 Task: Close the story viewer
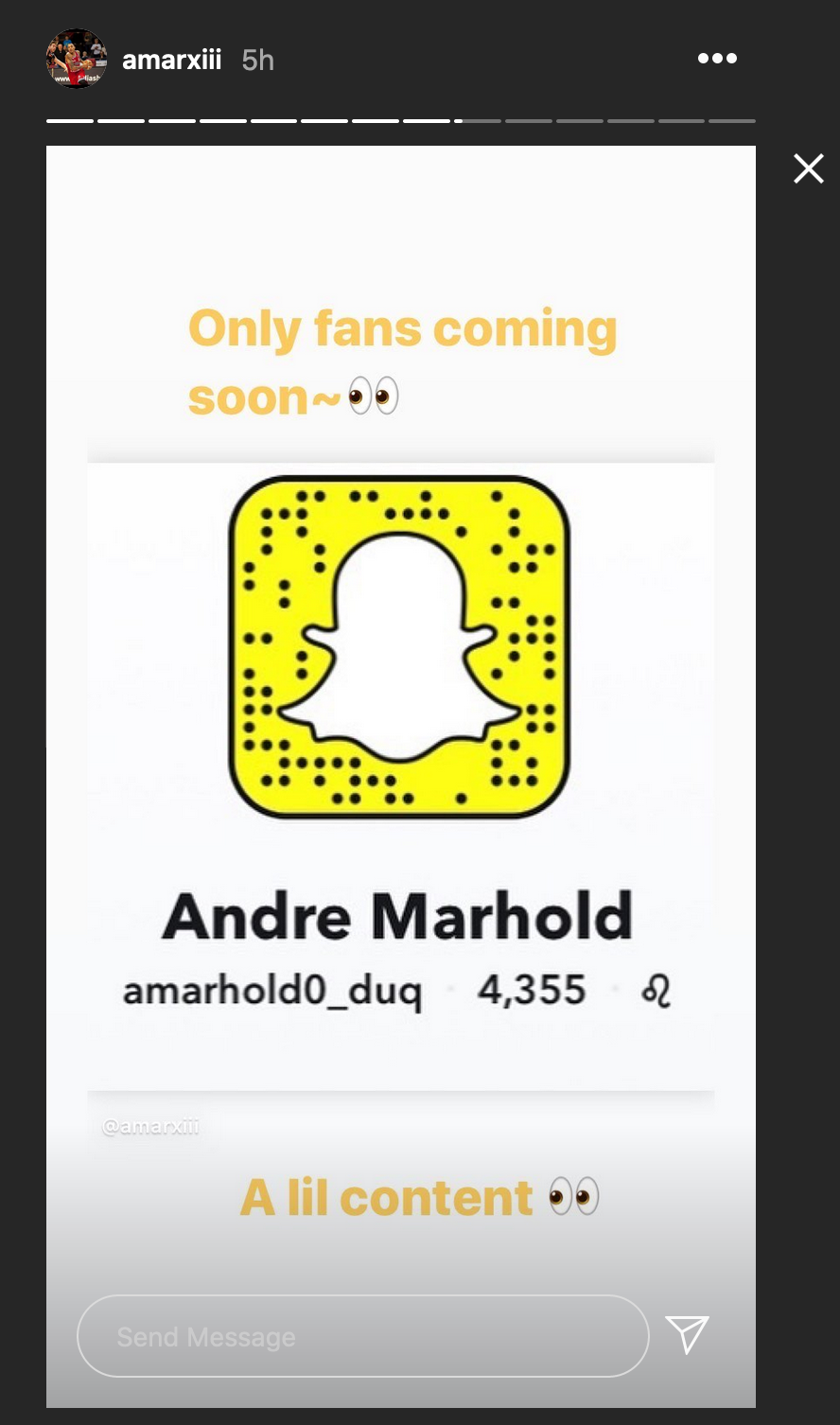click(x=808, y=169)
